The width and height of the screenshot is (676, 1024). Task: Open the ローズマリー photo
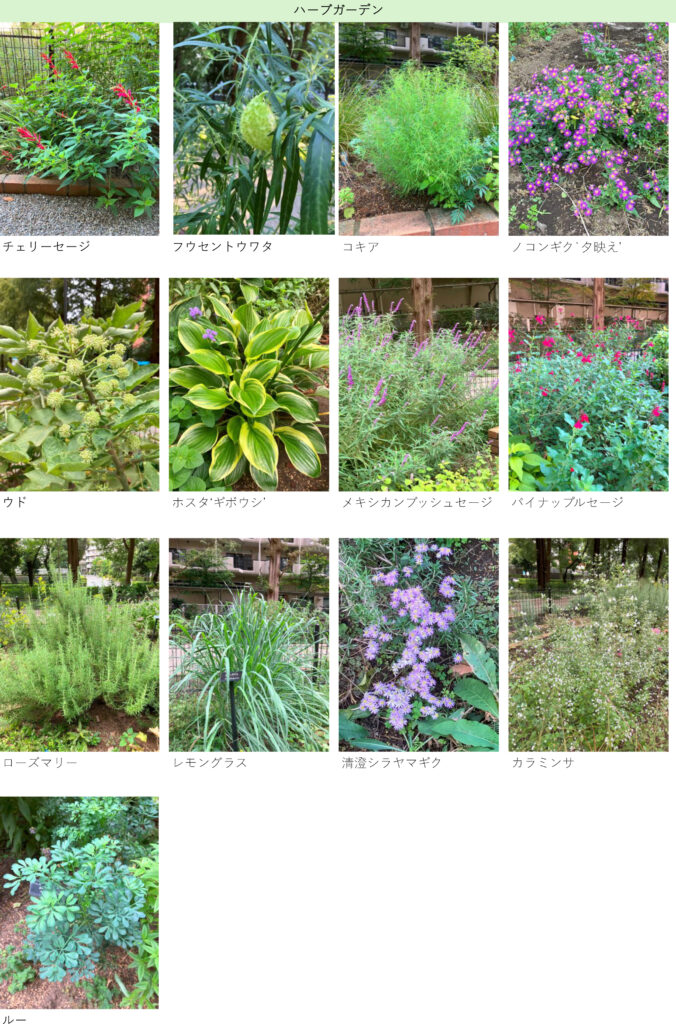[x=79, y=644]
